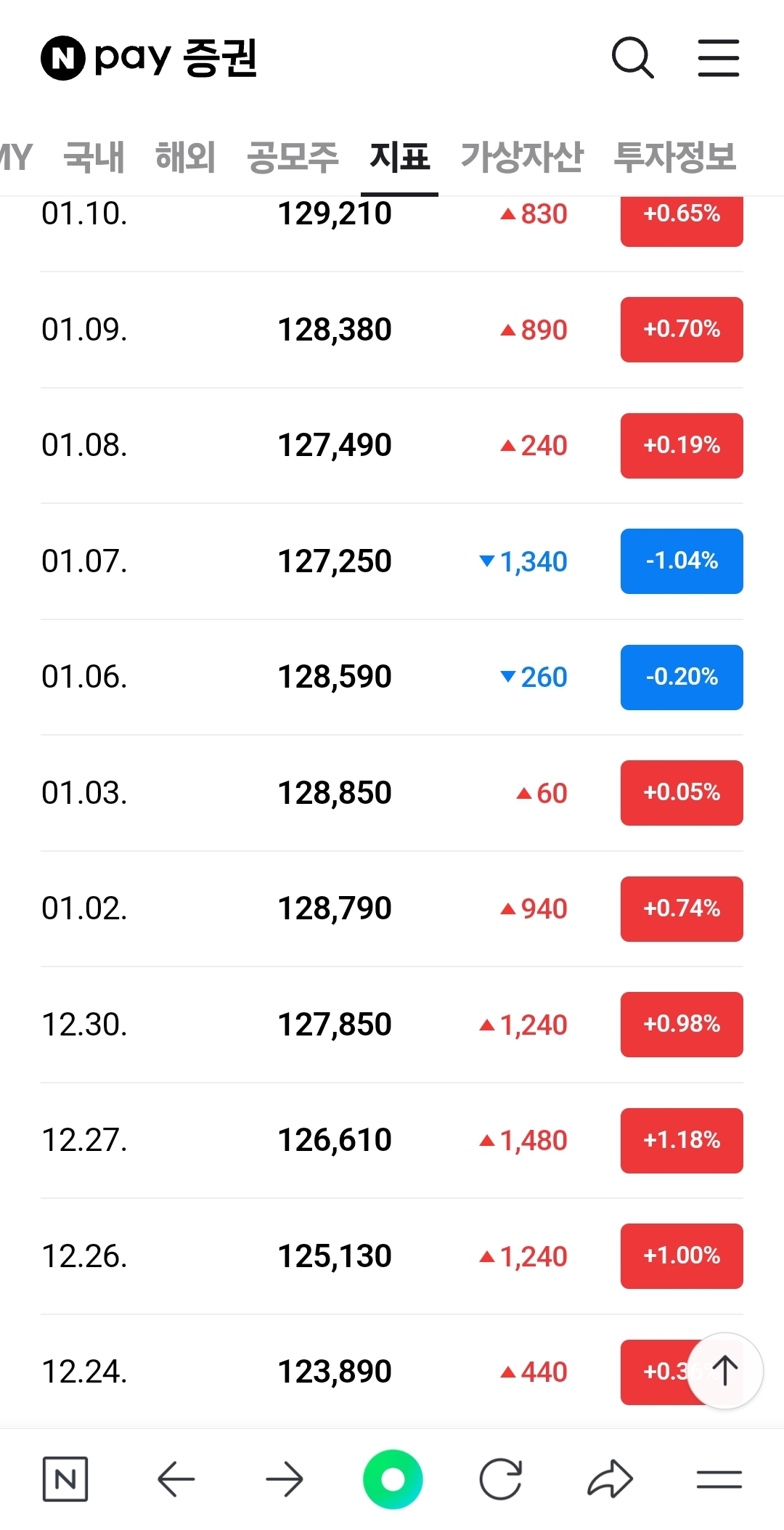Open the hamburger menu at top
The height and width of the screenshot is (1530, 784).
pos(719,58)
